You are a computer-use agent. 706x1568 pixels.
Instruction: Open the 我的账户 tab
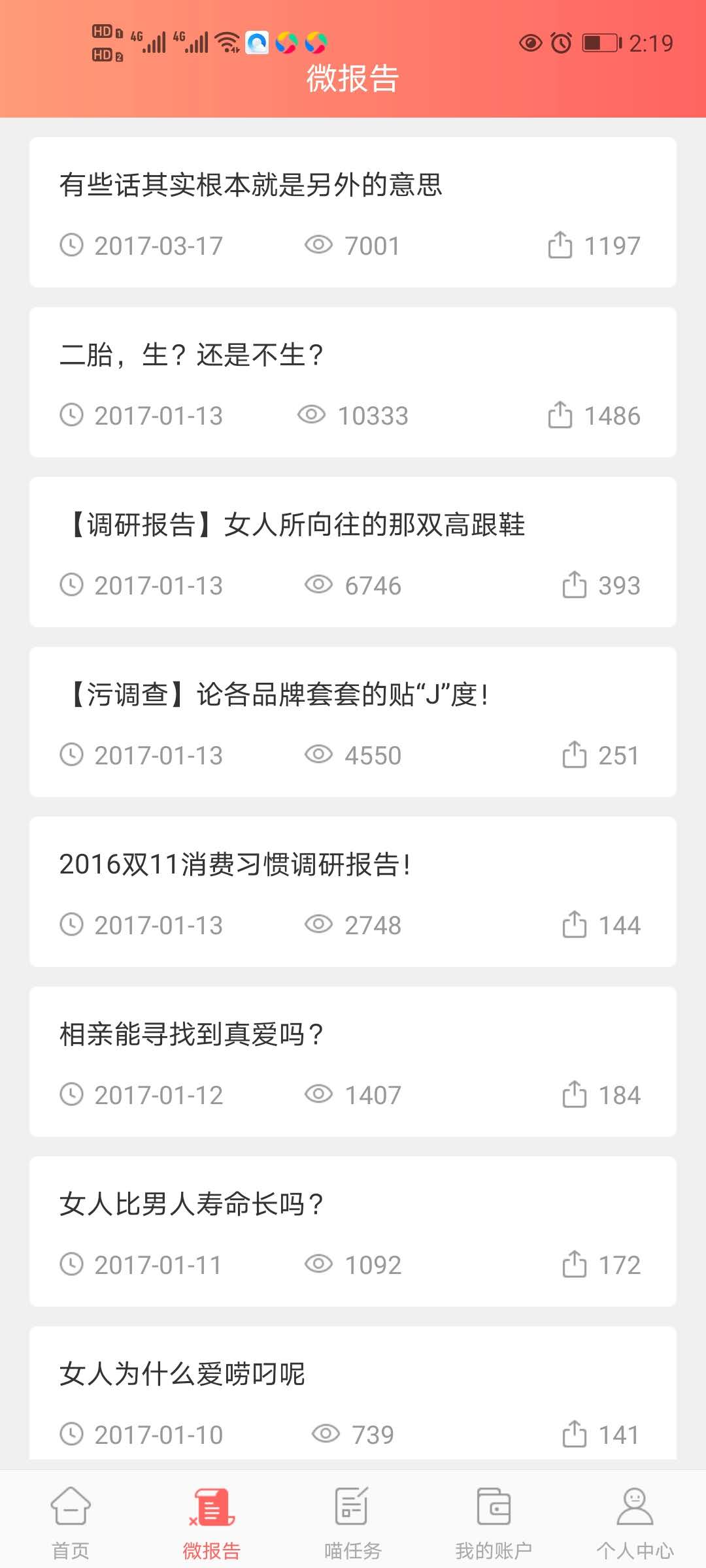click(x=494, y=1522)
